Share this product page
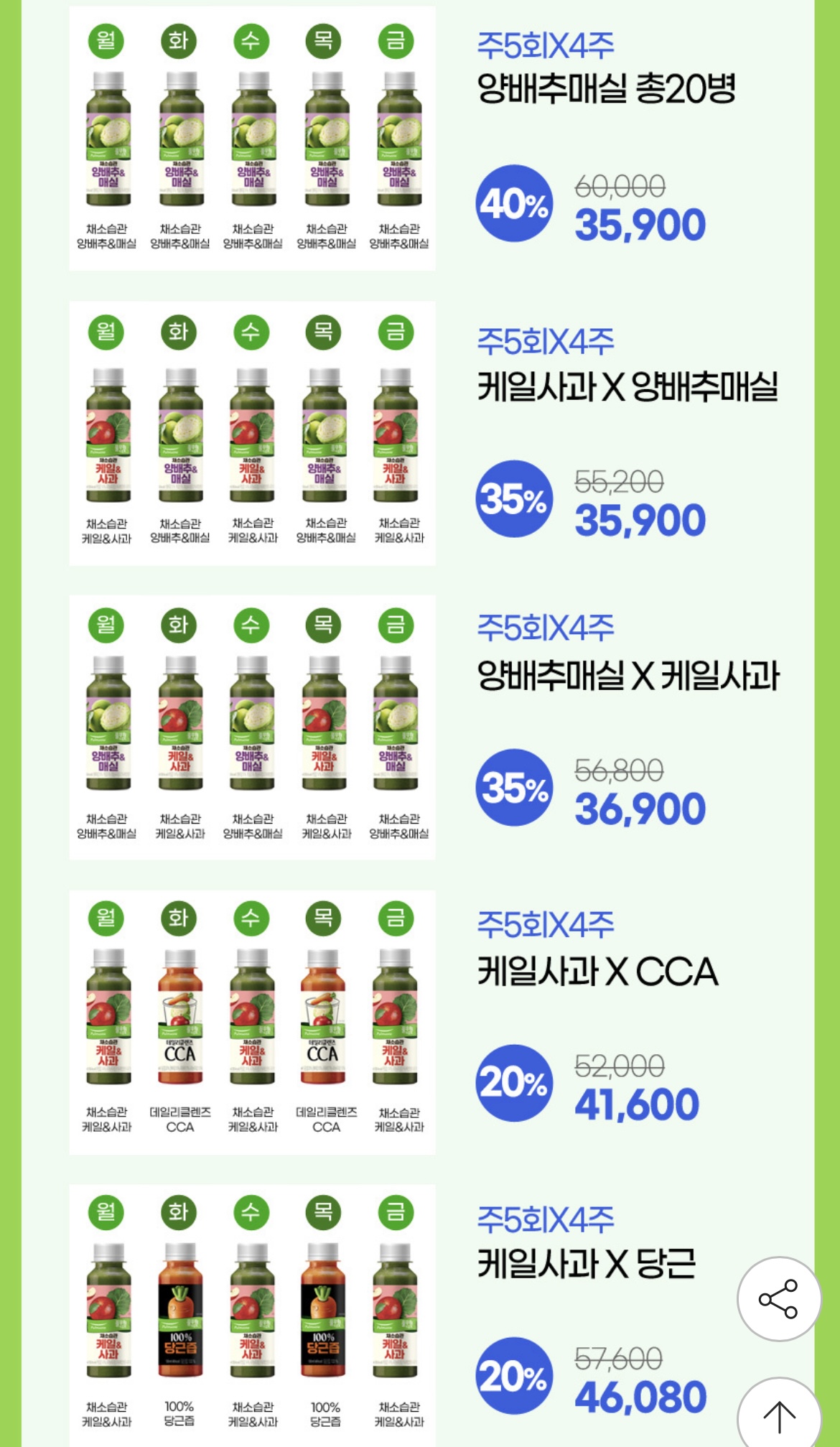 (779, 1298)
